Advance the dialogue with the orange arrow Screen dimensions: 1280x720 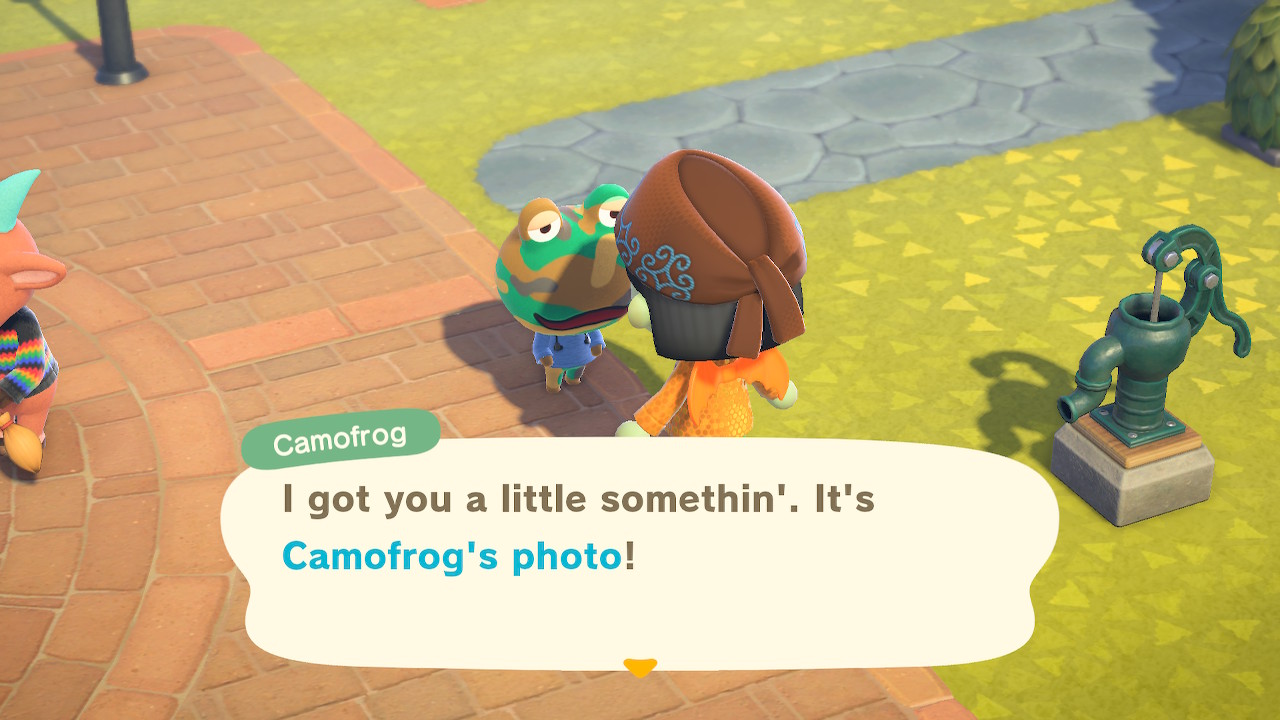pyautogui.click(x=639, y=666)
